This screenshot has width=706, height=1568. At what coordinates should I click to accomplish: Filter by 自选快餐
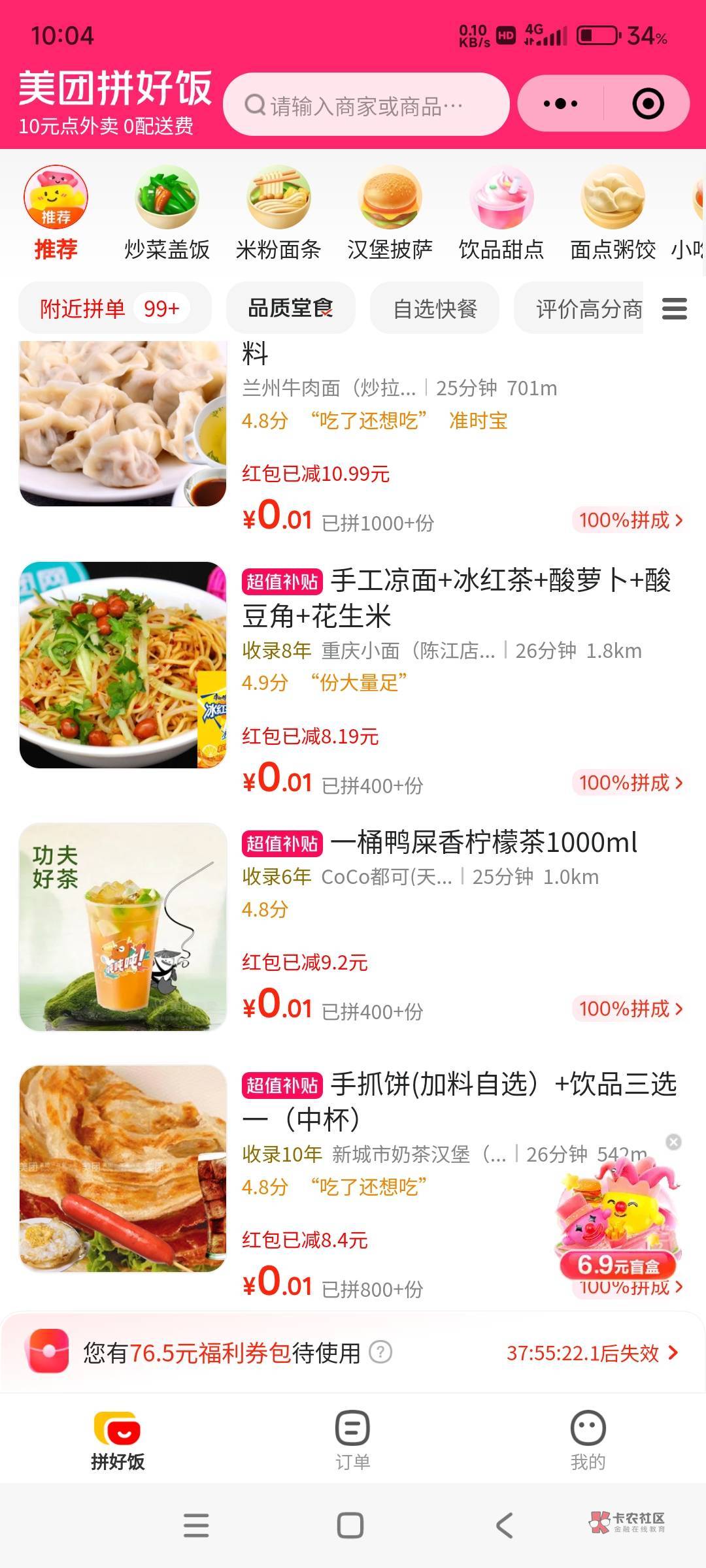pyautogui.click(x=435, y=308)
